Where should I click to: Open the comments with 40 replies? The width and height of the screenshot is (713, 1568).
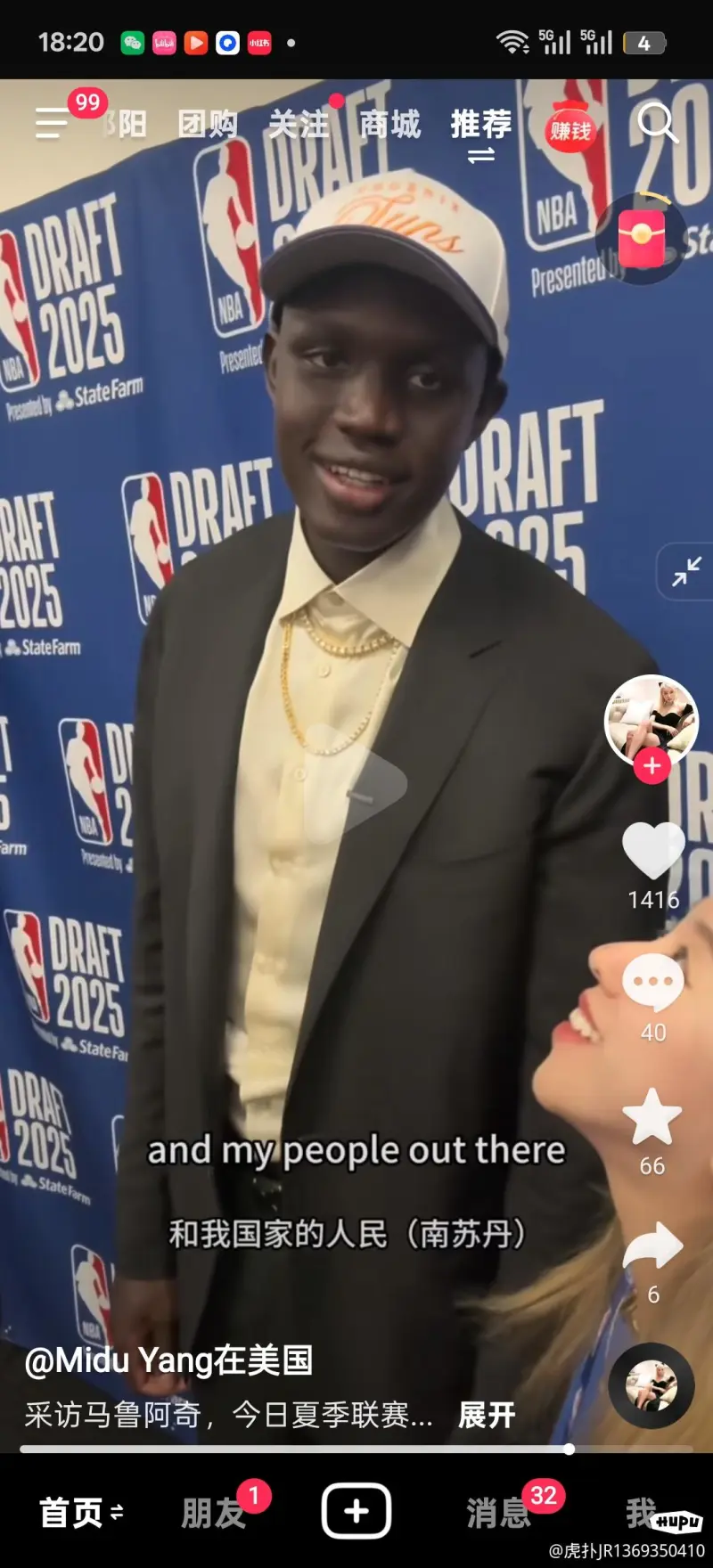tap(653, 982)
